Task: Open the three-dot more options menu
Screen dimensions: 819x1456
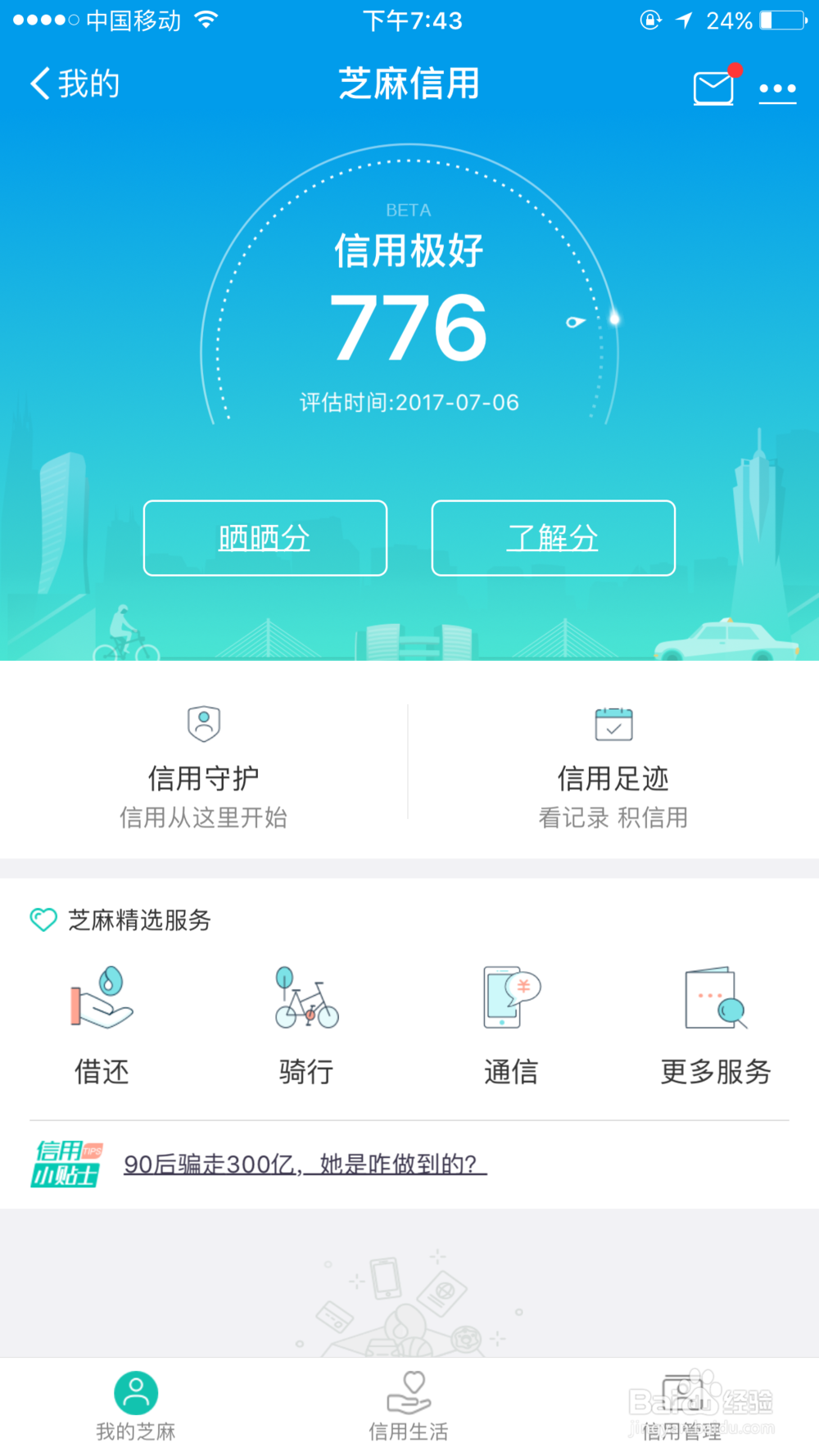Action: click(778, 88)
